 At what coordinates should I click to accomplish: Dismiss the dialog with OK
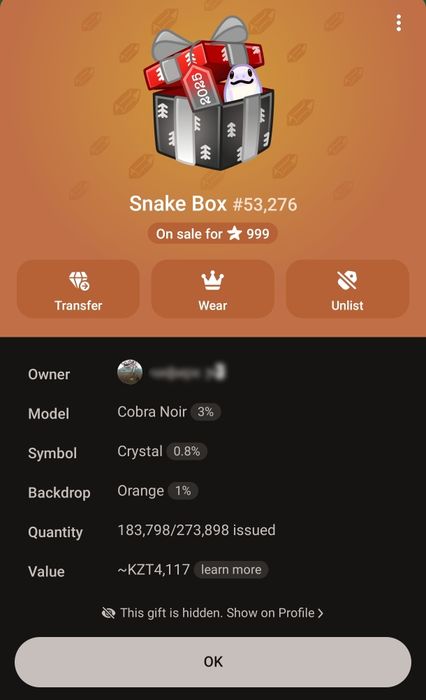point(213,662)
